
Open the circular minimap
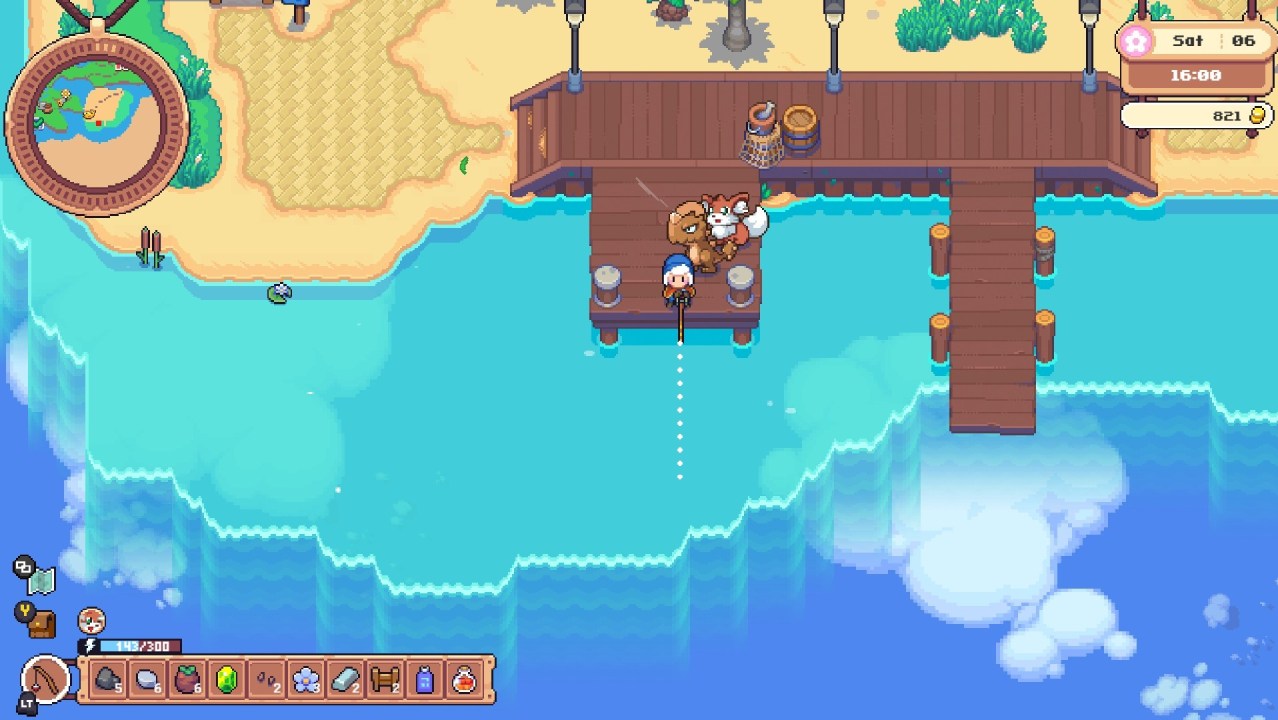point(97,123)
